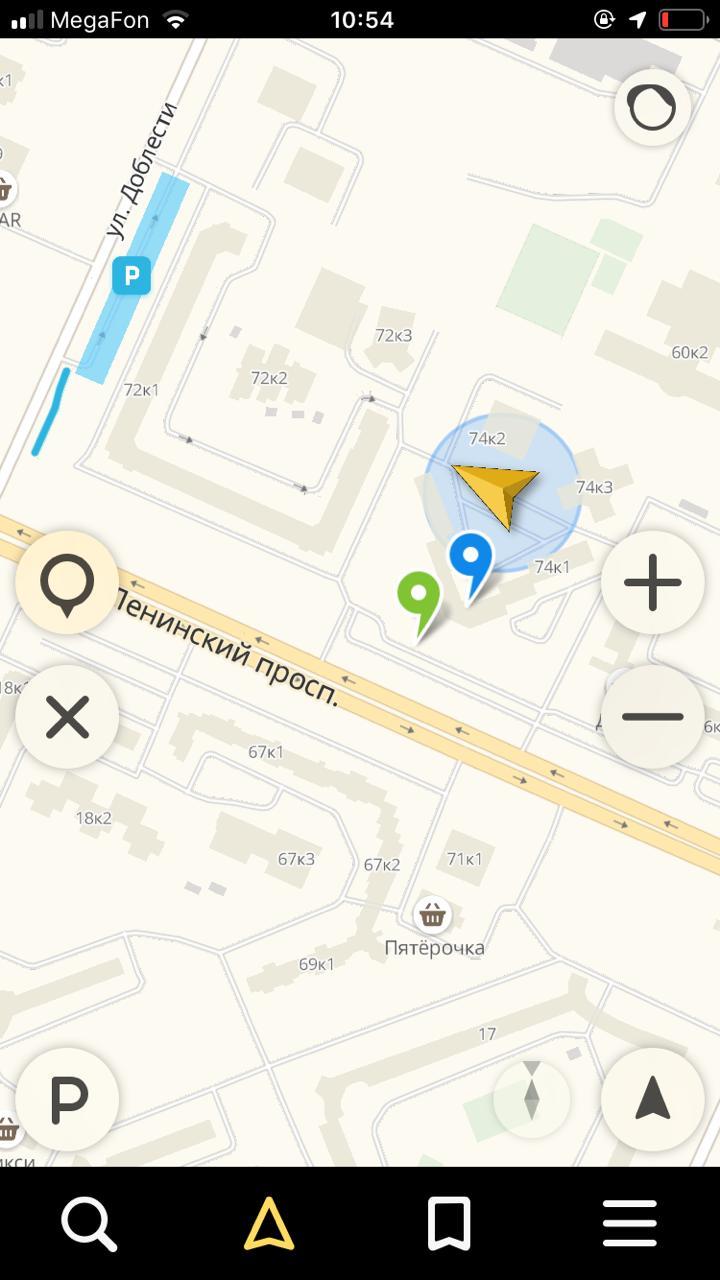Show parking layer with P button
The image size is (720, 1280).
(x=67, y=1100)
